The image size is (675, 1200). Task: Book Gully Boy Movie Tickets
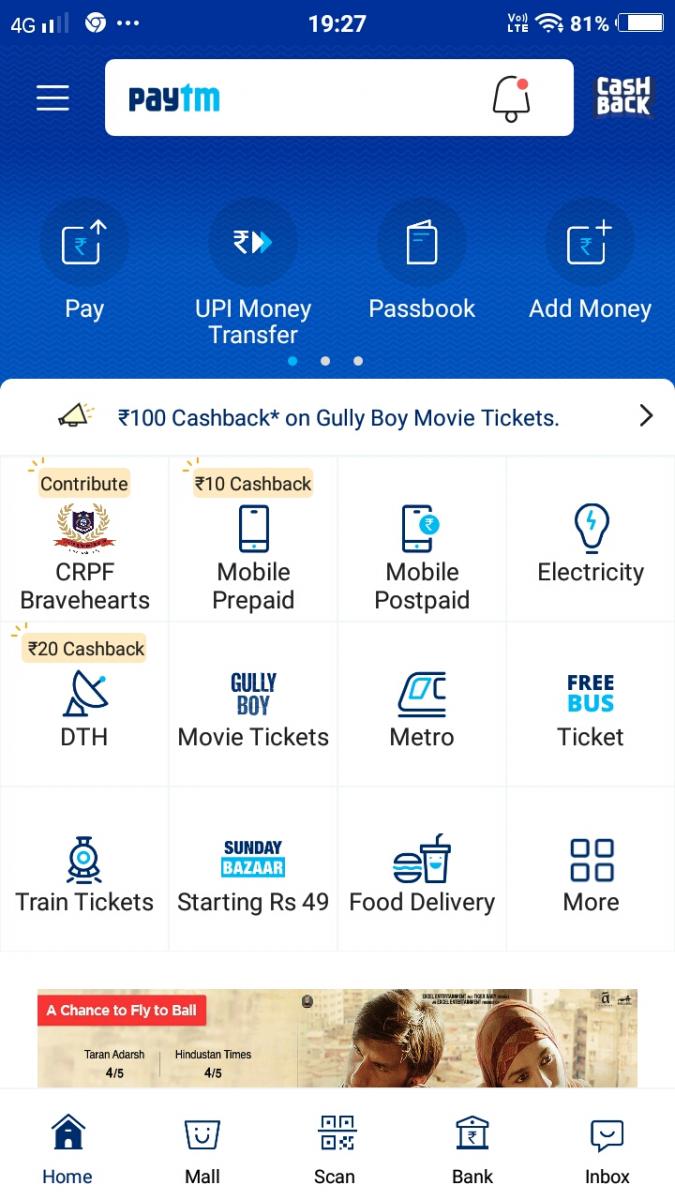point(254,704)
